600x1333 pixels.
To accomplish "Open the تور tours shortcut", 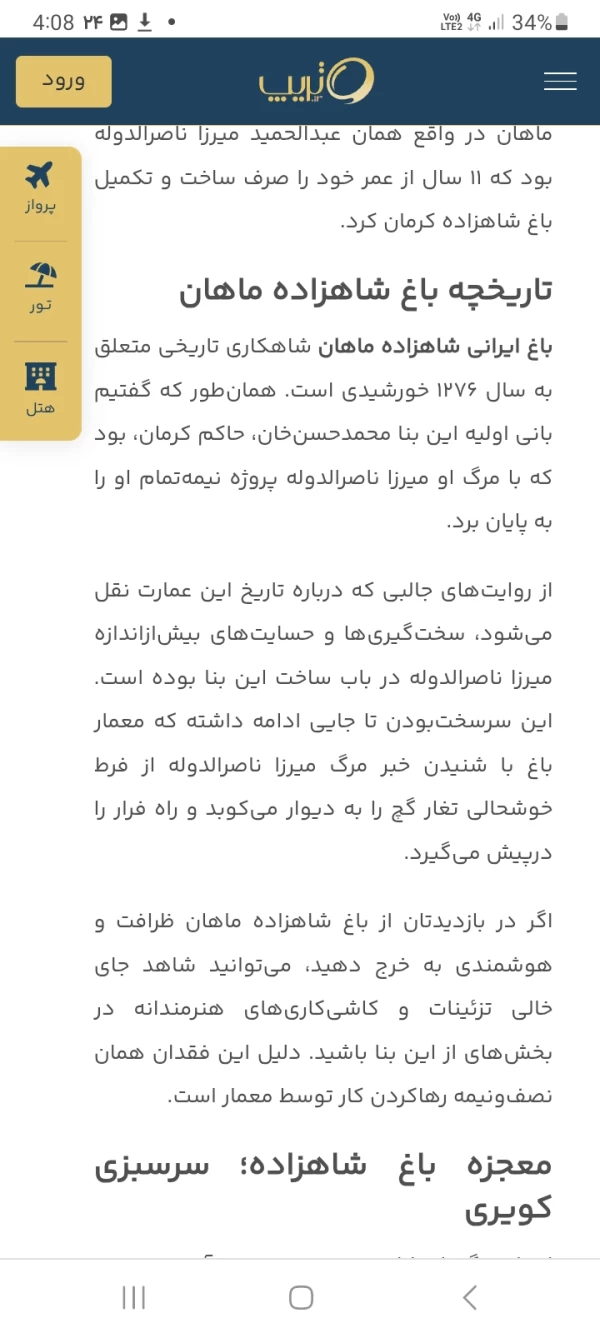I will point(40,287).
